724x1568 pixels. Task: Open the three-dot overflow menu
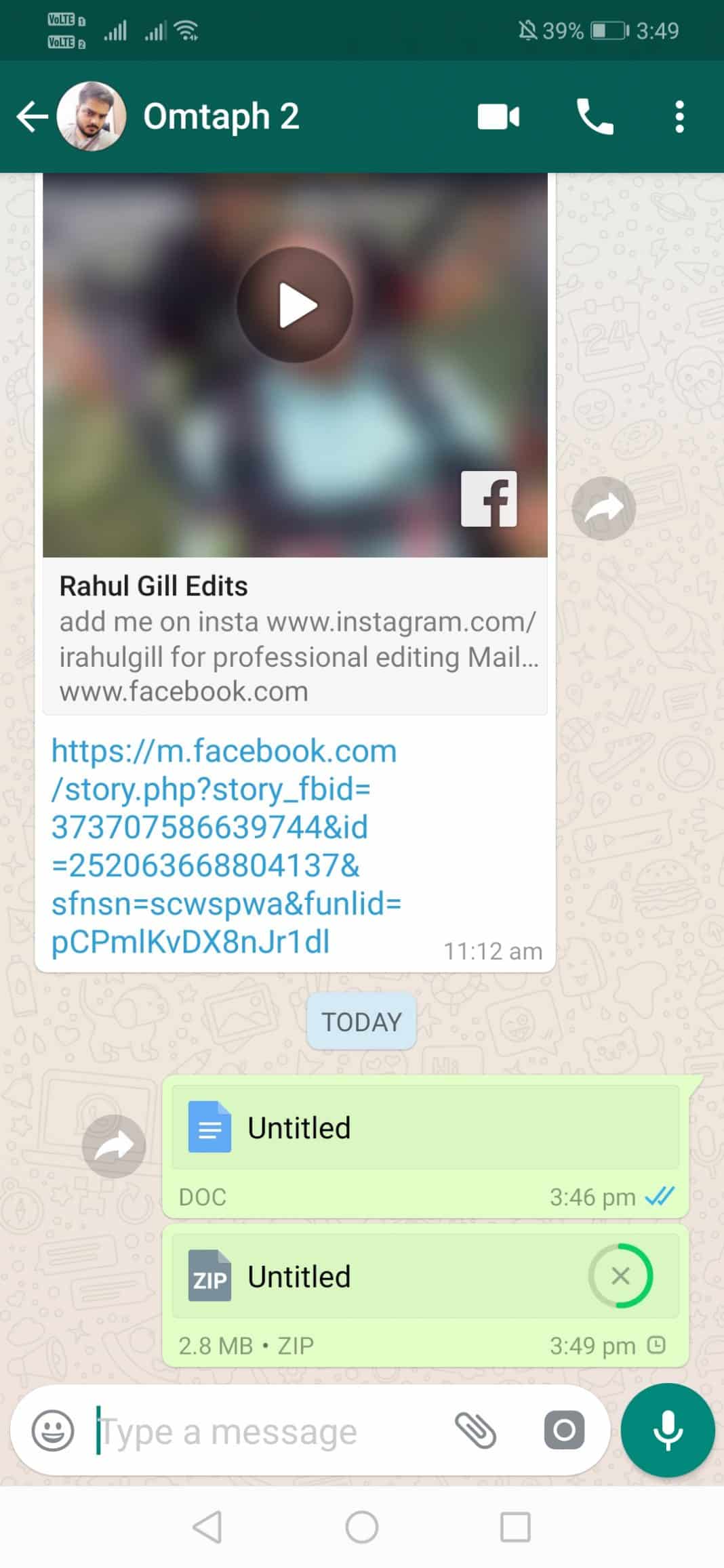[679, 117]
